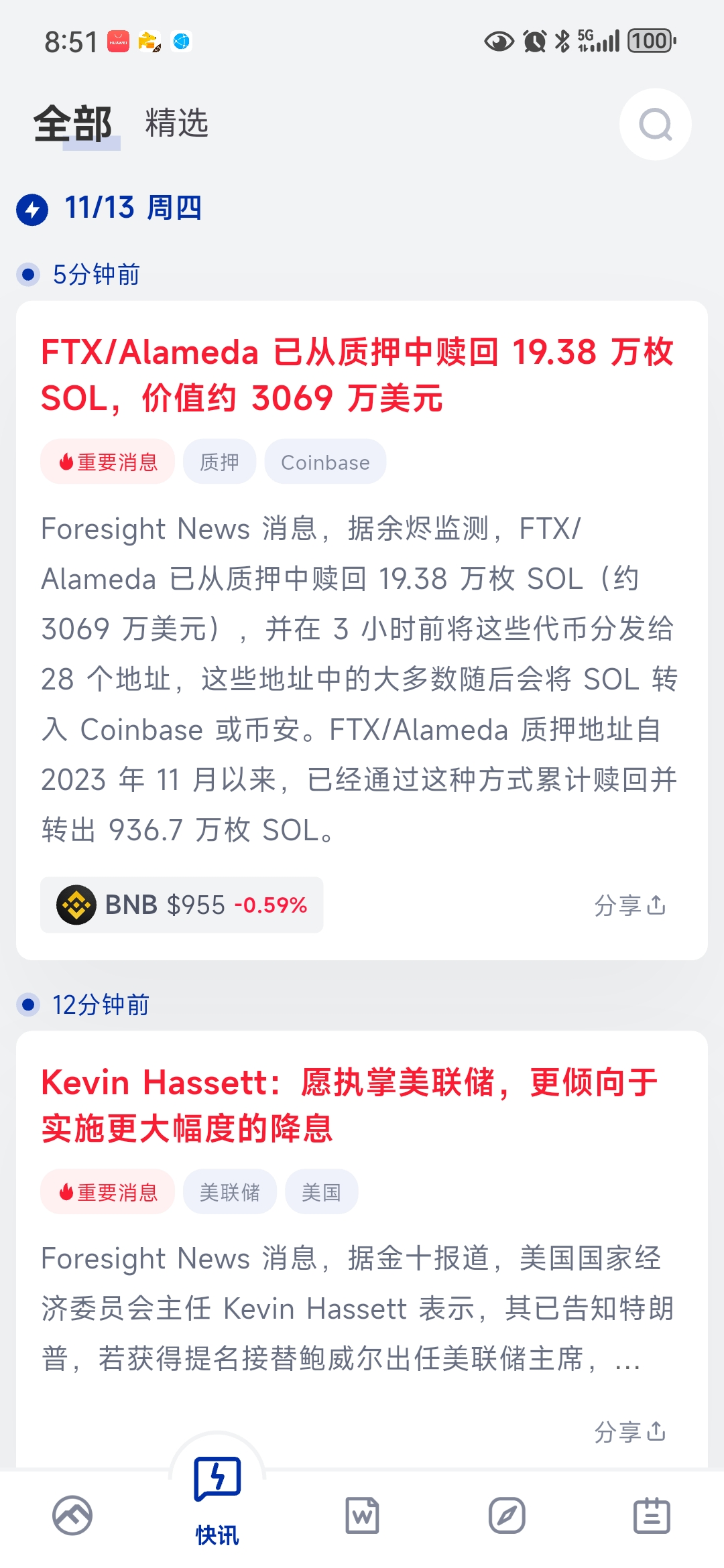
Task: Go to the home tab in bottom bar
Action: (72, 1515)
